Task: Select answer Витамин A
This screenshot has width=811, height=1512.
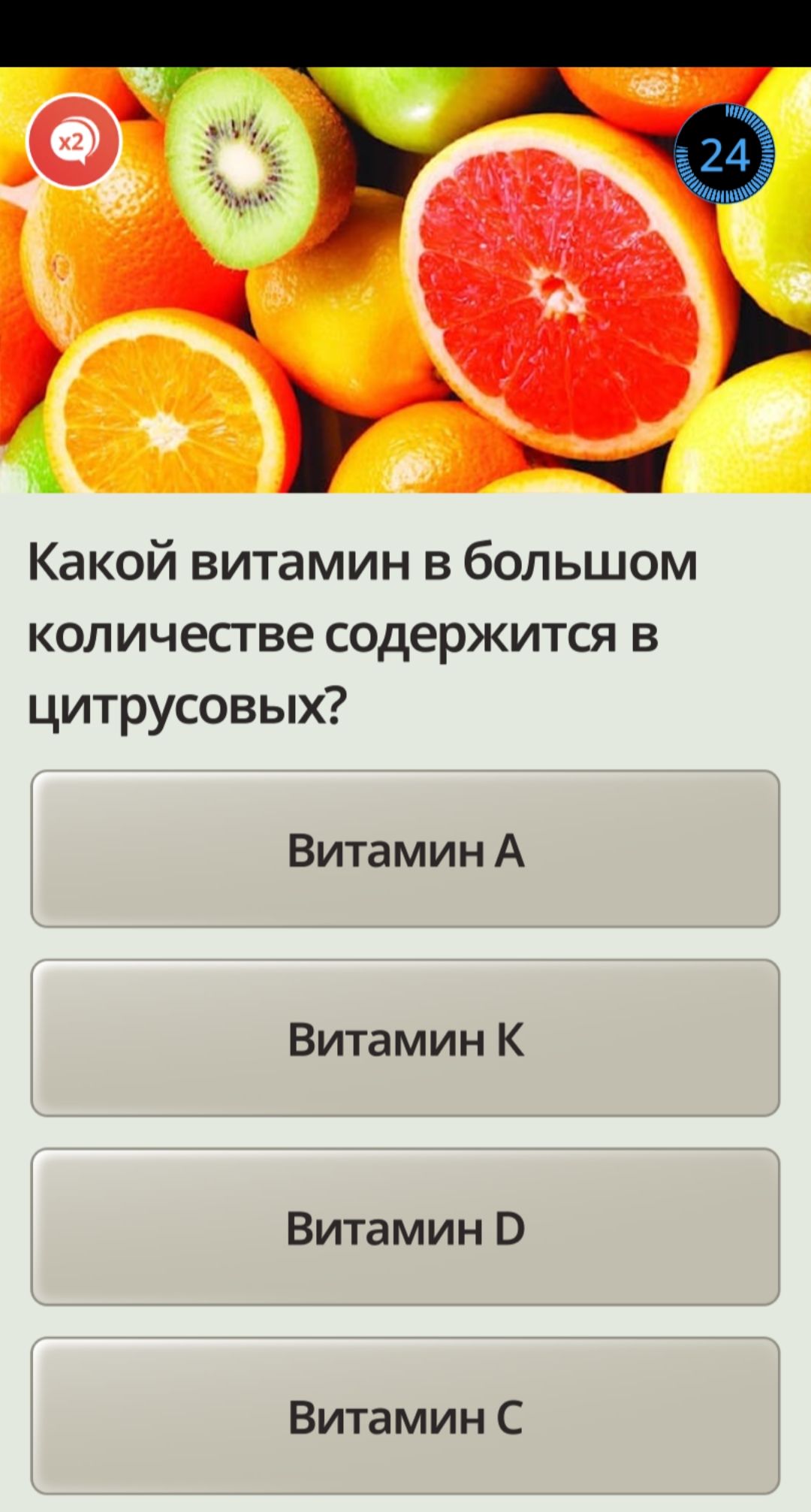Action: pos(405,849)
